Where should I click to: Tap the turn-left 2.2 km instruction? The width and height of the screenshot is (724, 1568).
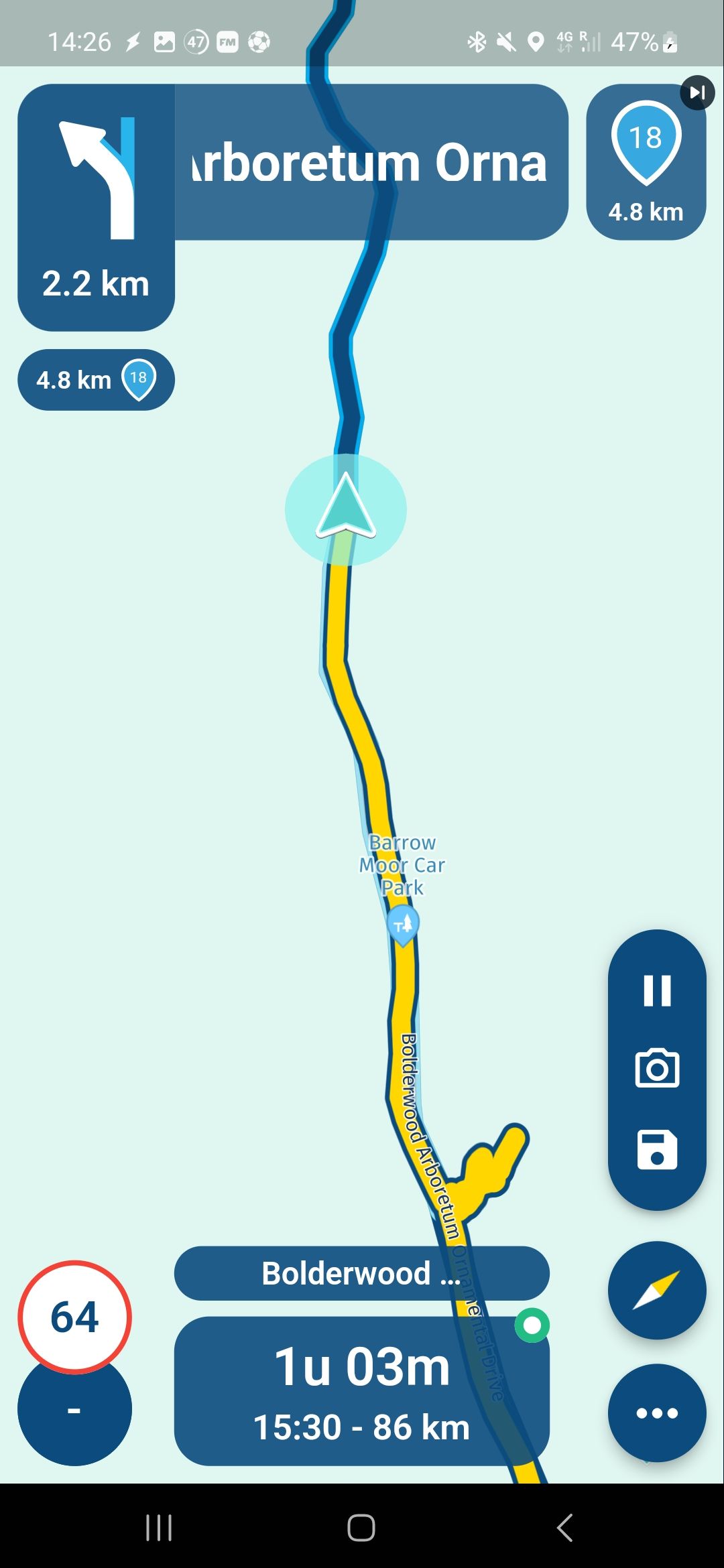pos(97,207)
